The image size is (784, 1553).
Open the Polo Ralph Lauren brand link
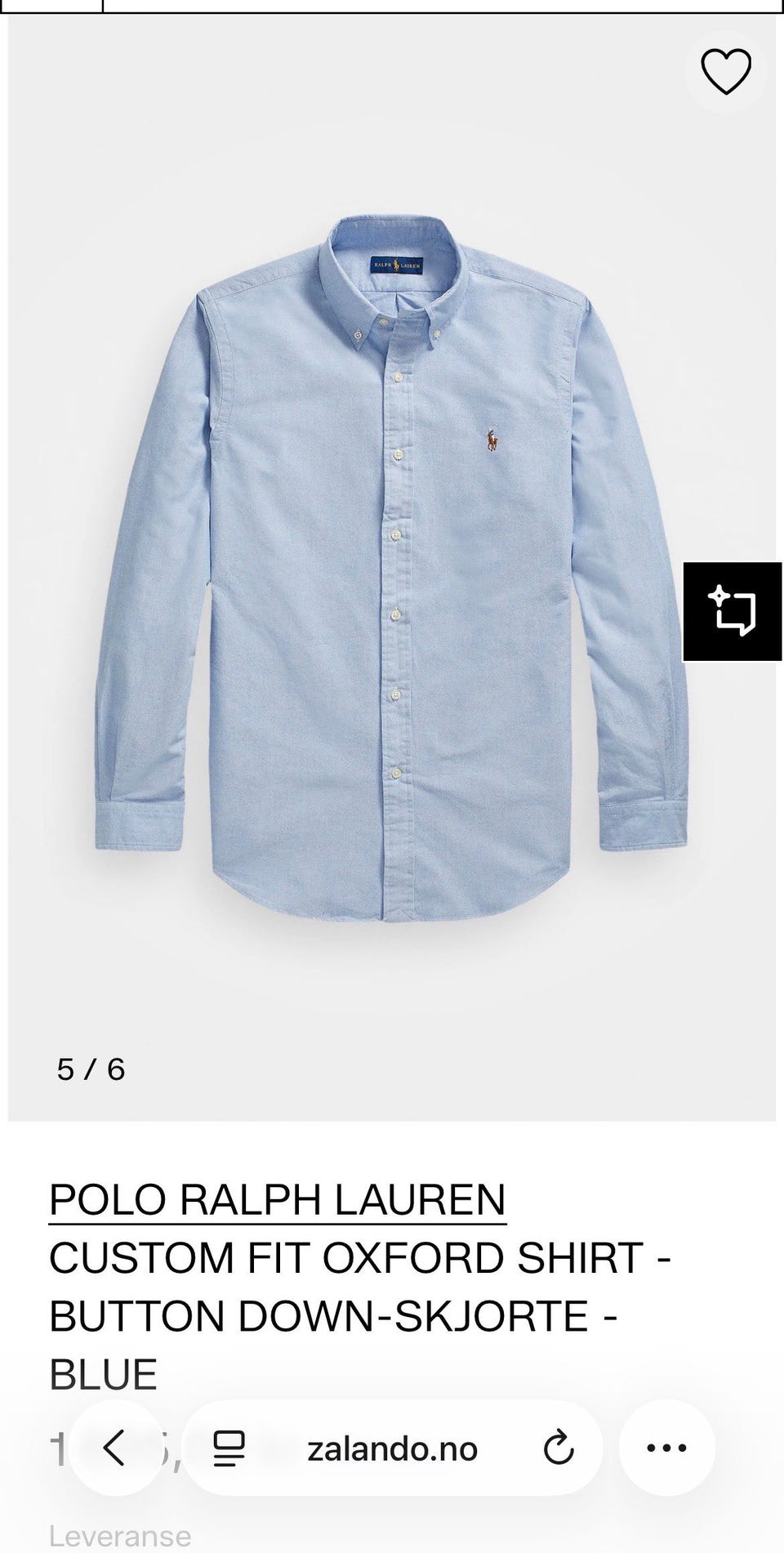pos(278,1199)
